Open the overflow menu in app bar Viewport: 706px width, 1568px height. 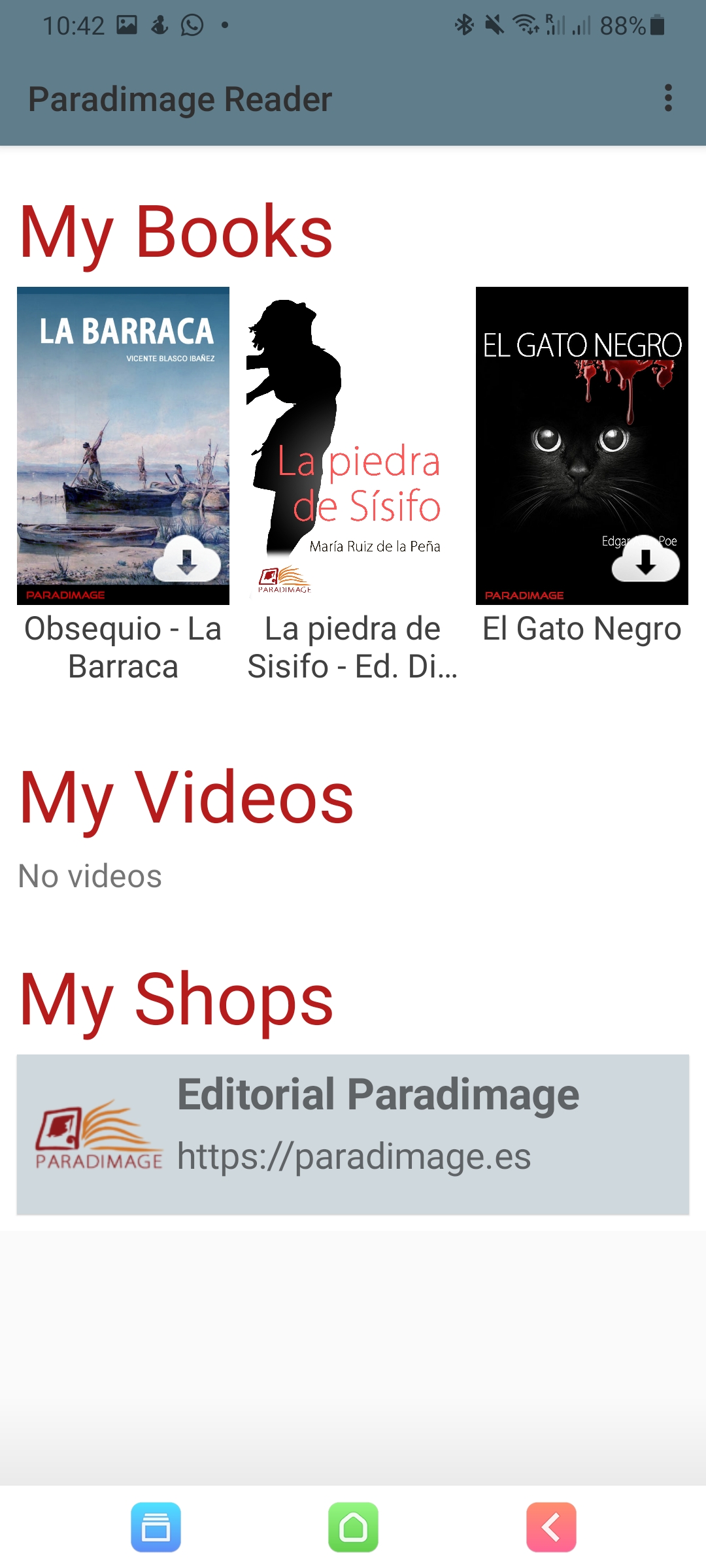[667, 98]
